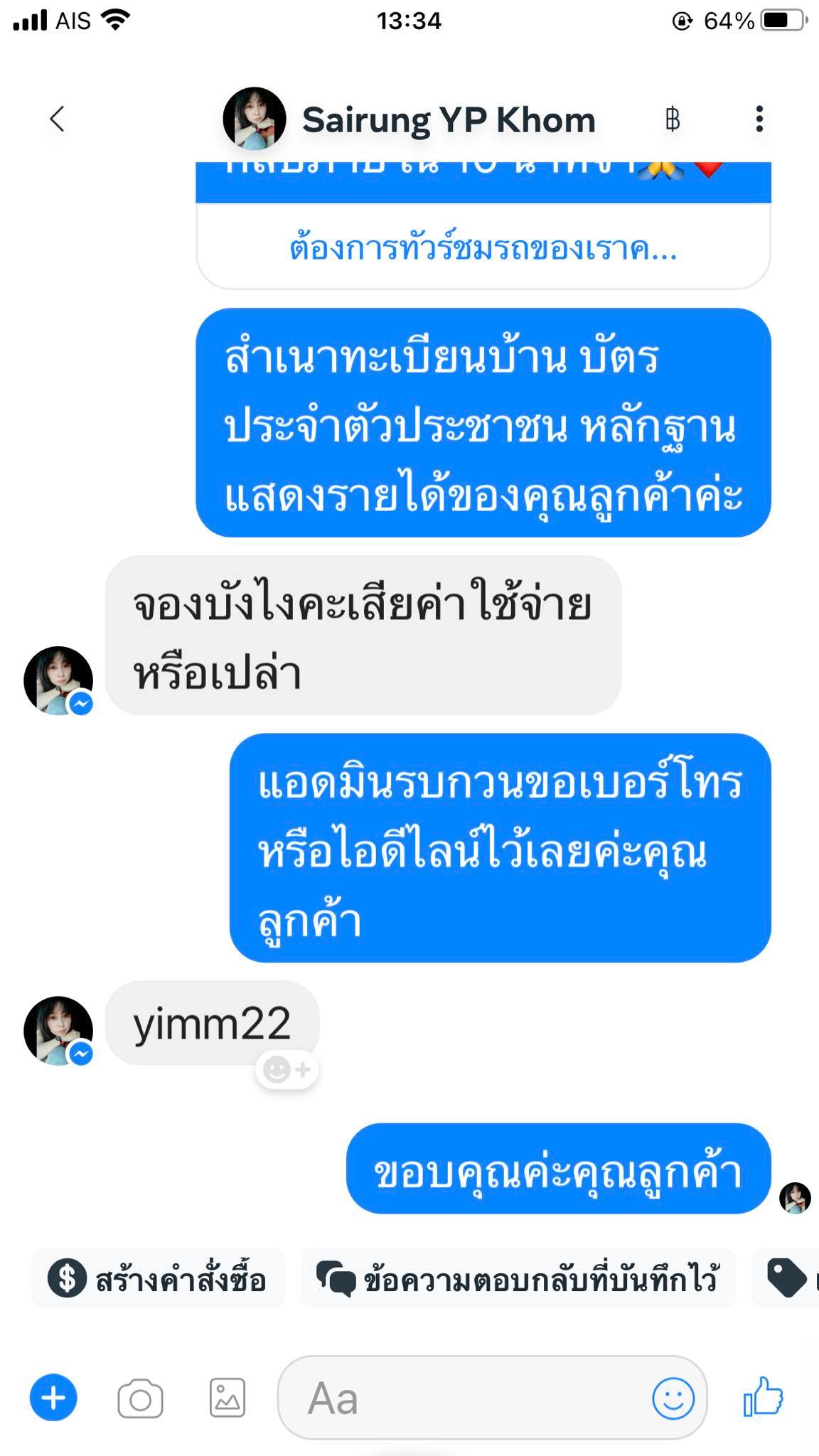Image resolution: width=819 pixels, height=1456 pixels.
Task: Open ข้อความตอบกลับที่บันทึกไว้ saved replies
Action: pyautogui.click(x=518, y=1278)
